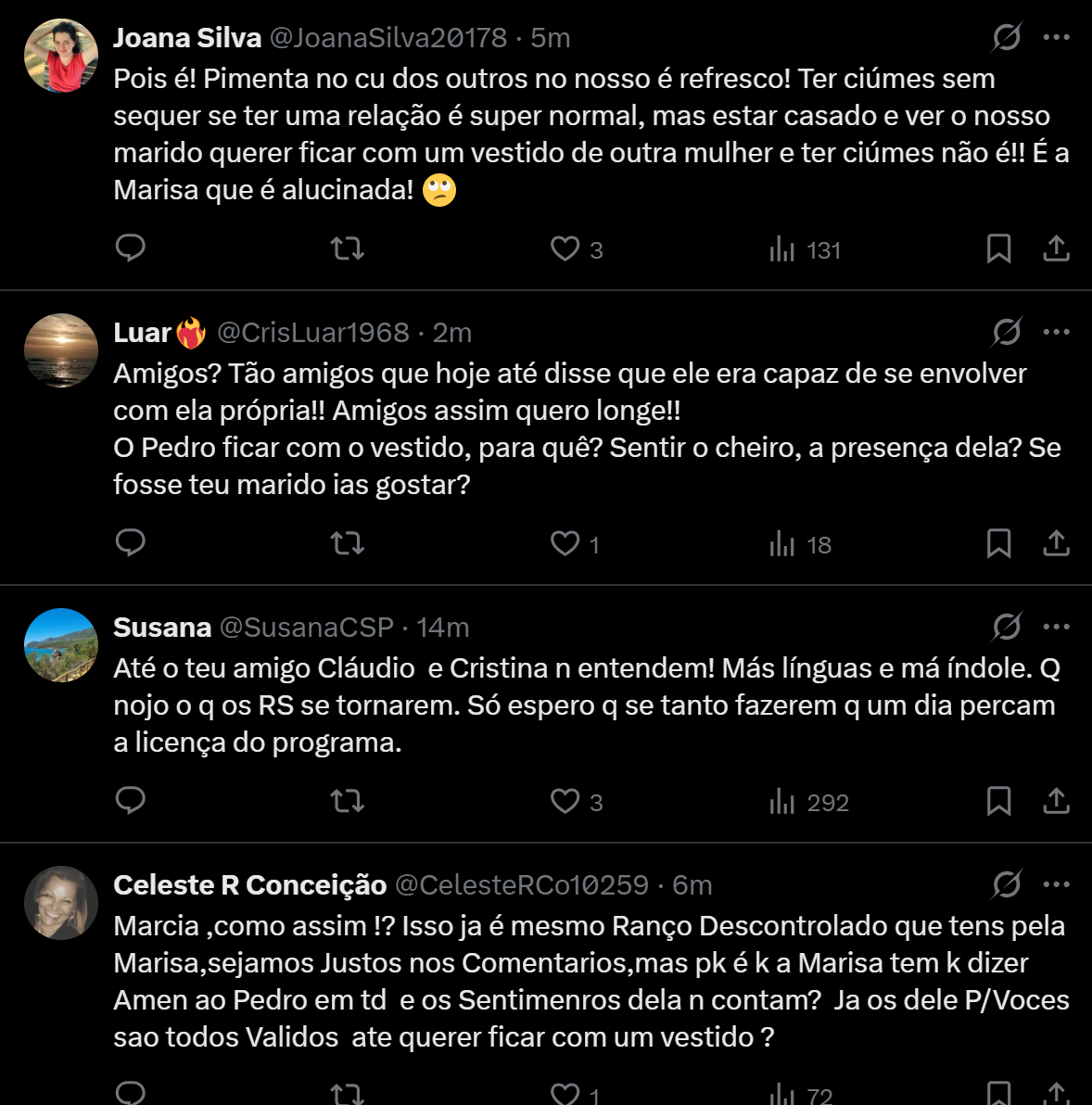Like Celeste R Conceição's comment

565,1094
